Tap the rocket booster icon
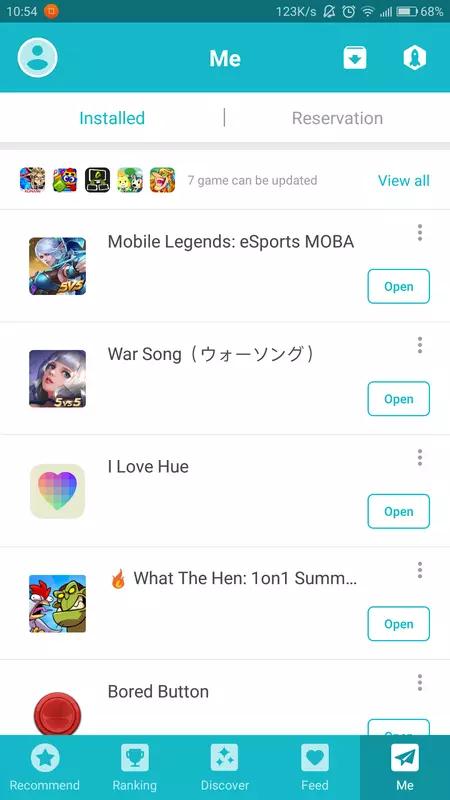 pos(414,58)
